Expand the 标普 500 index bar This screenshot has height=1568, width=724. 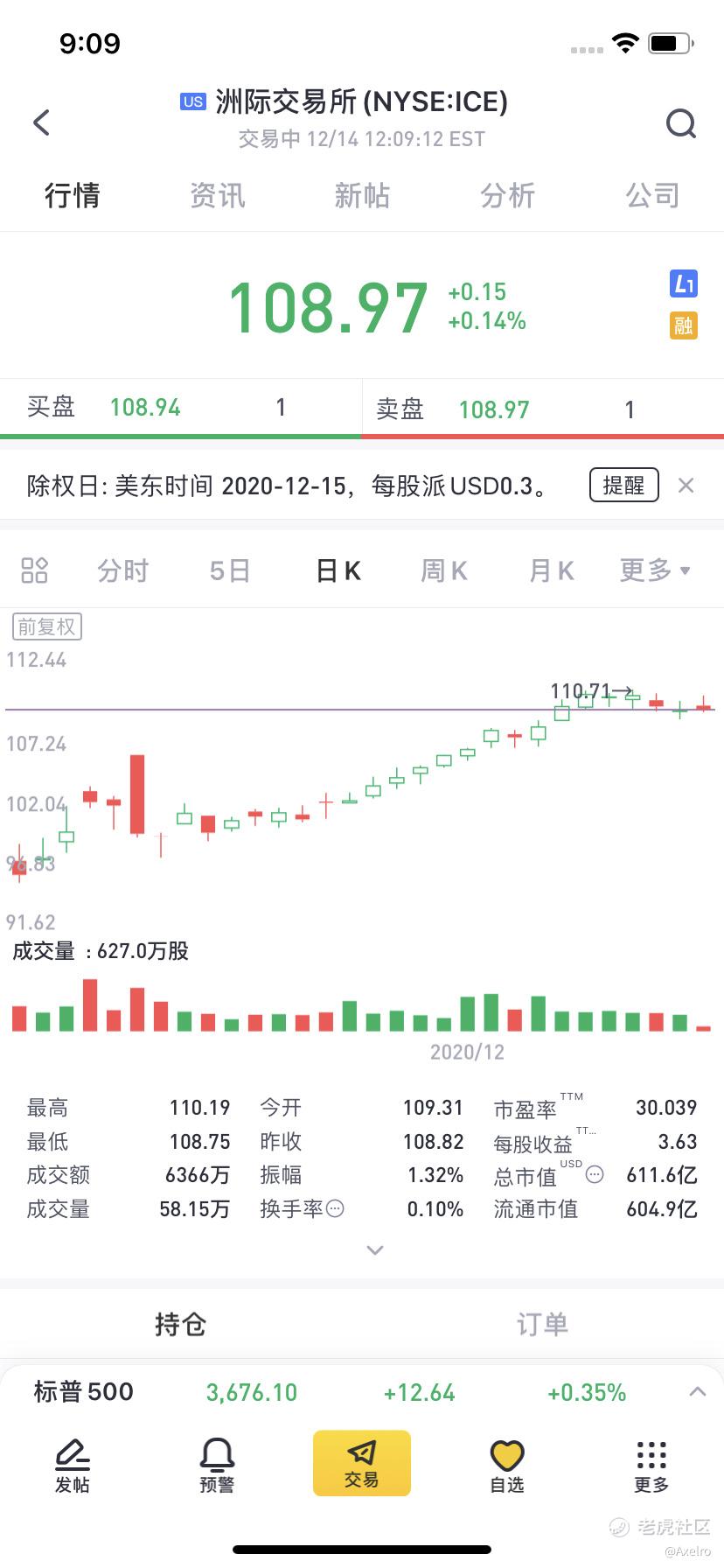697,1391
